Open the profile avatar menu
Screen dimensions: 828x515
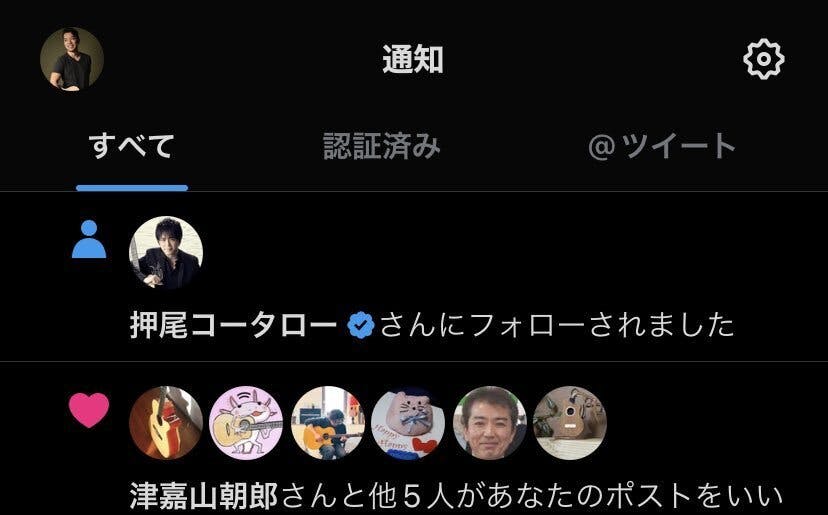(x=72, y=59)
